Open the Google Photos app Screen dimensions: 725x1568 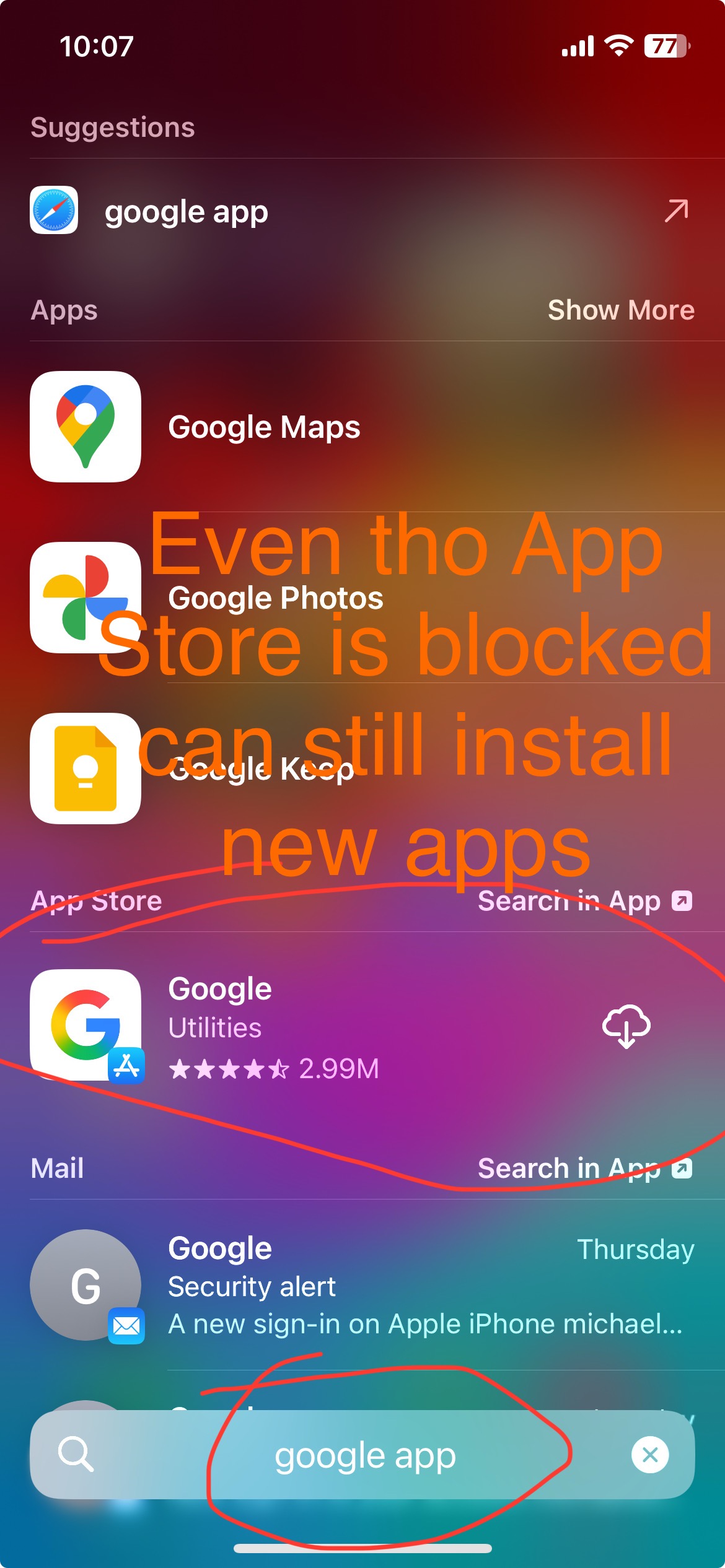[362, 598]
